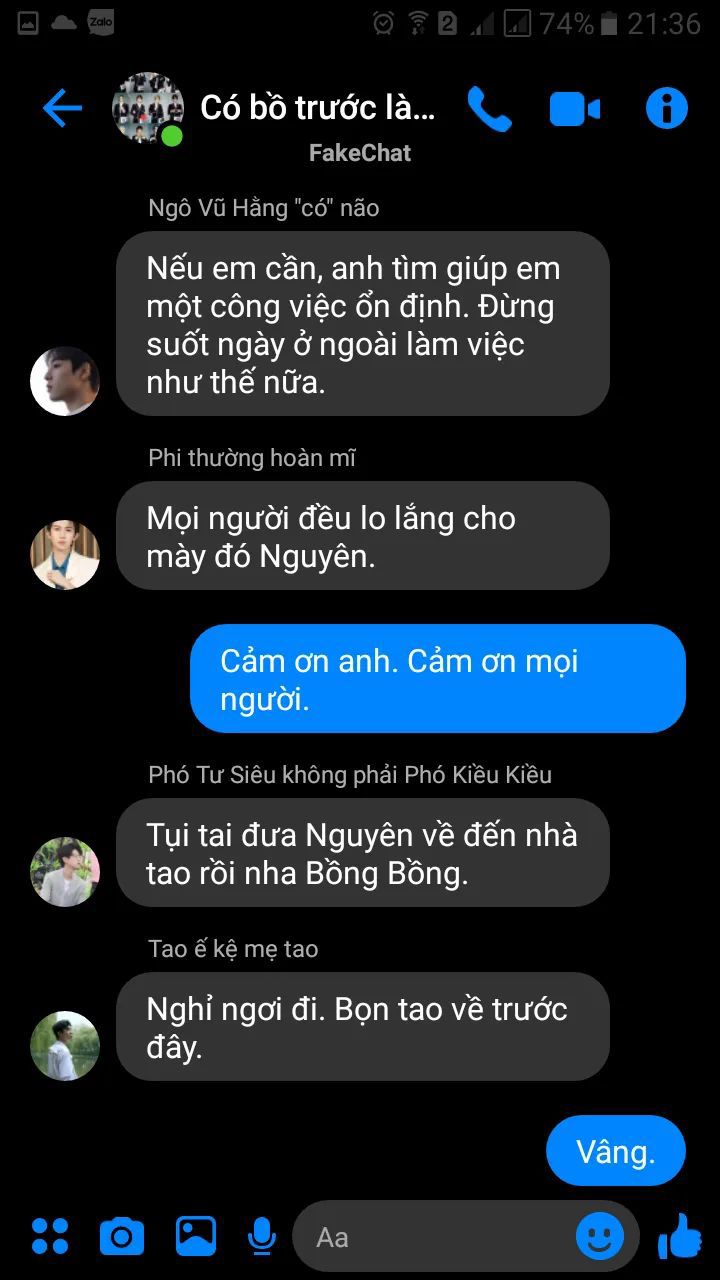Image resolution: width=720 pixels, height=1280 pixels.
Task: Record a voice message with the microphone
Action: coord(262,1237)
